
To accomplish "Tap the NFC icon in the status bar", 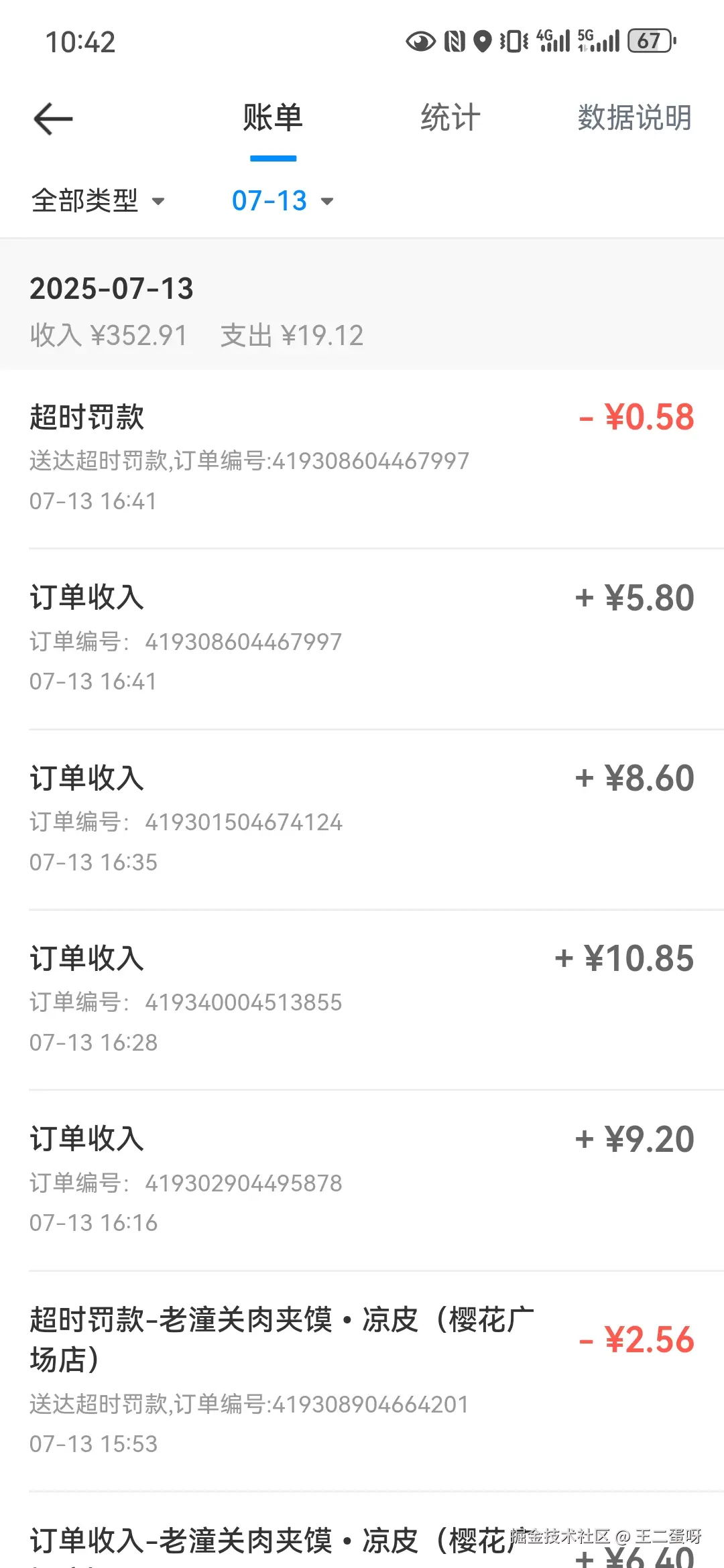I will pyautogui.click(x=455, y=42).
